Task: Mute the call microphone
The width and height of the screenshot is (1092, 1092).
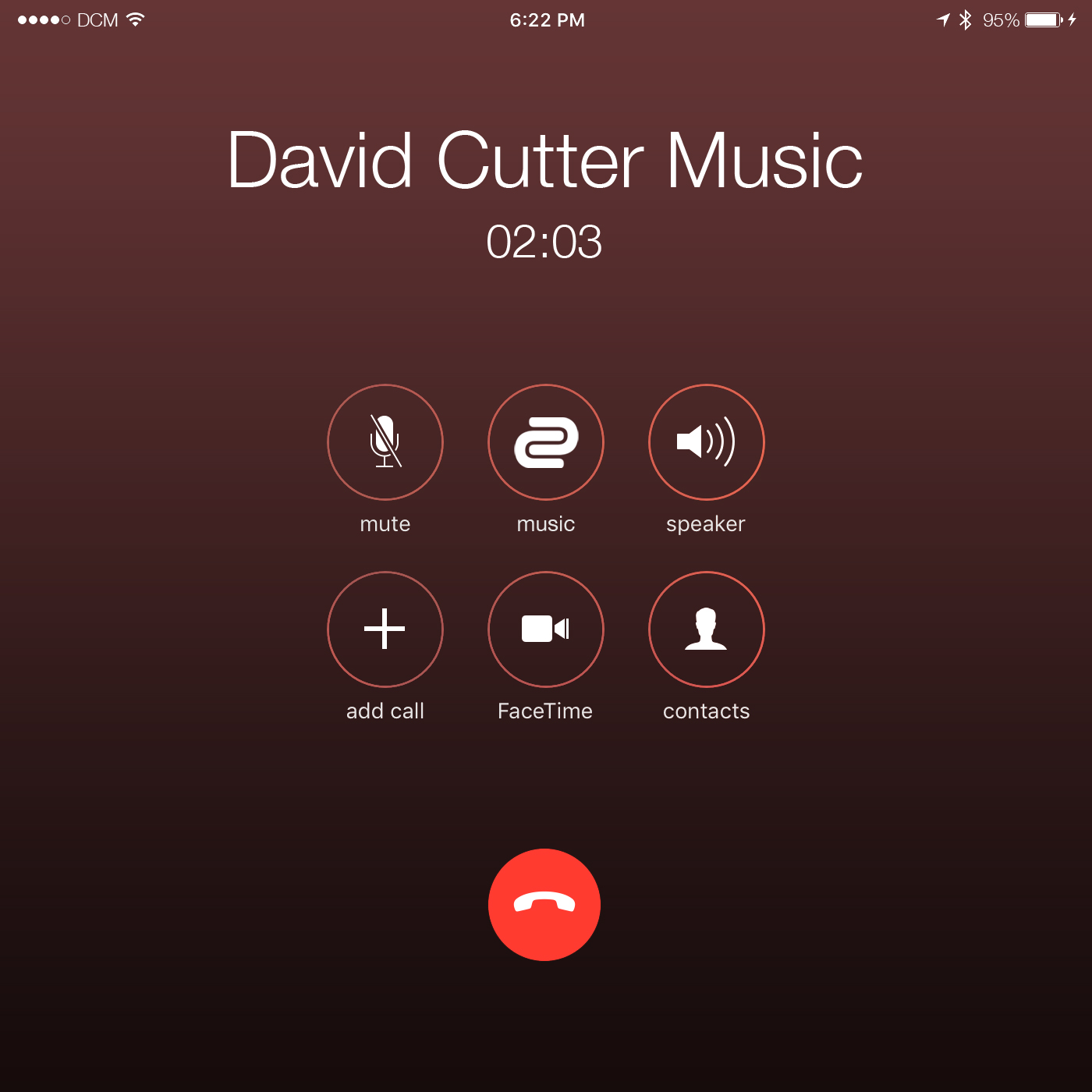Action: tap(385, 442)
